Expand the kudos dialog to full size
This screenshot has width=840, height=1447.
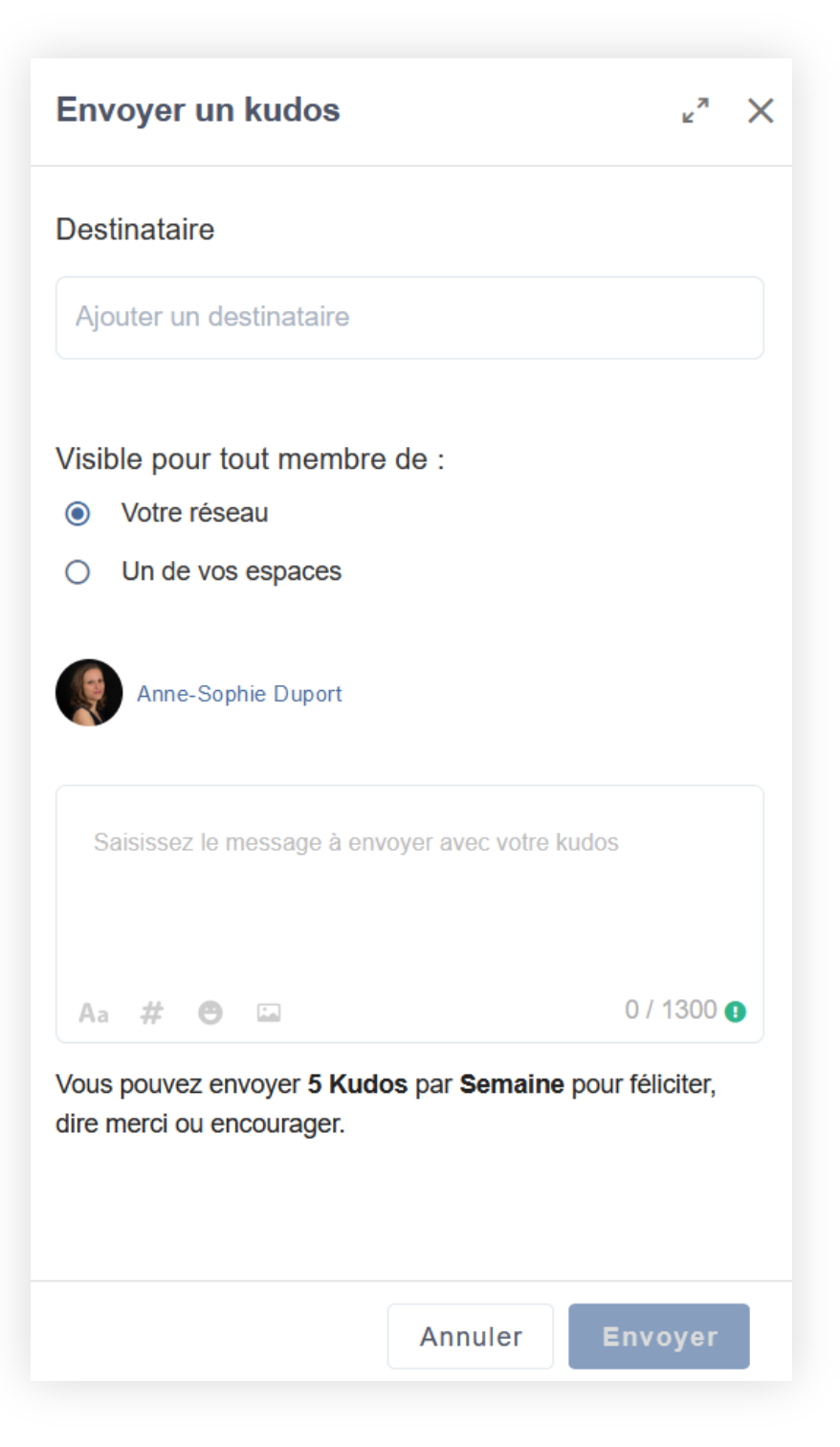coord(696,111)
